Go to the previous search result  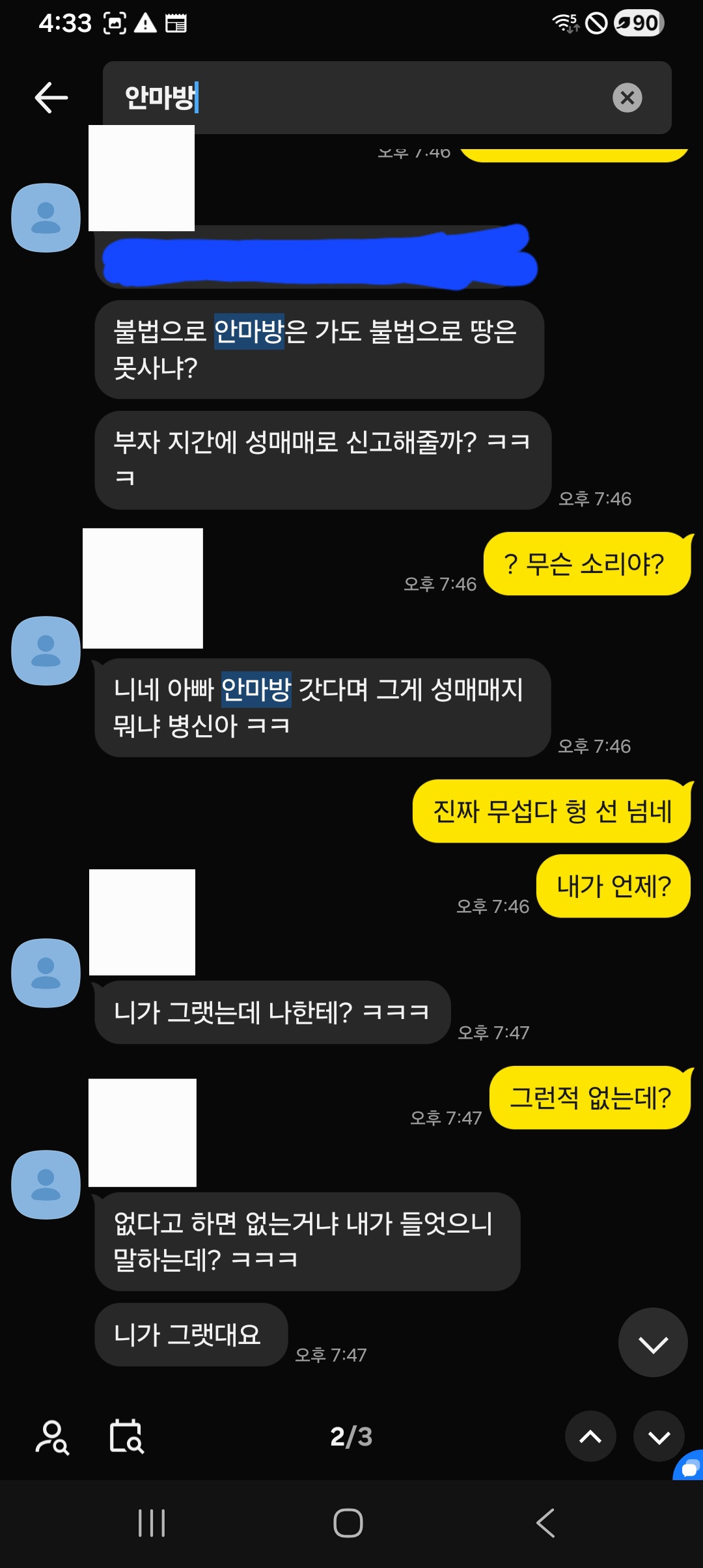coord(590,1437)
